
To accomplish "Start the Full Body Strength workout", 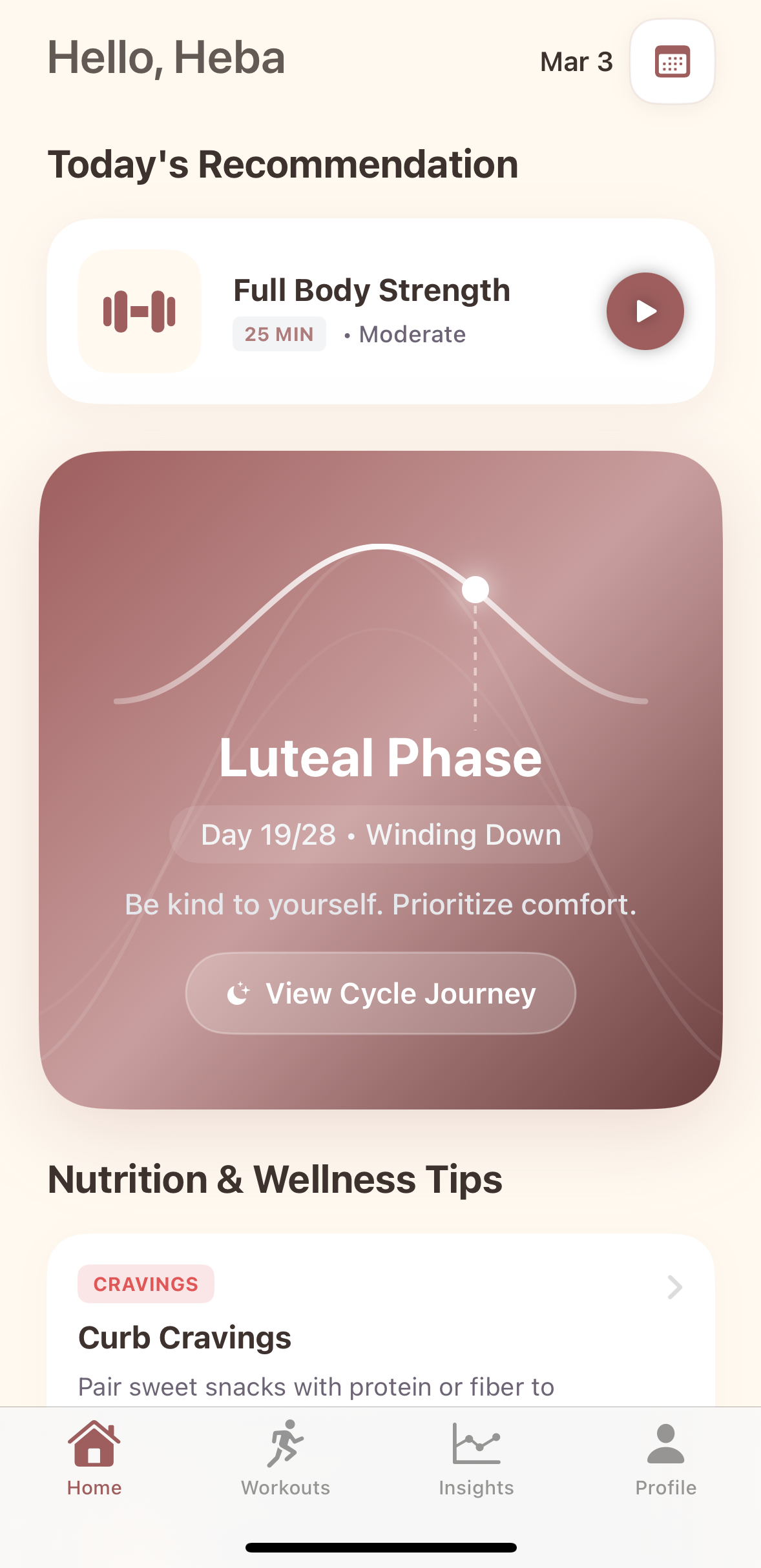I will [645, 311].
